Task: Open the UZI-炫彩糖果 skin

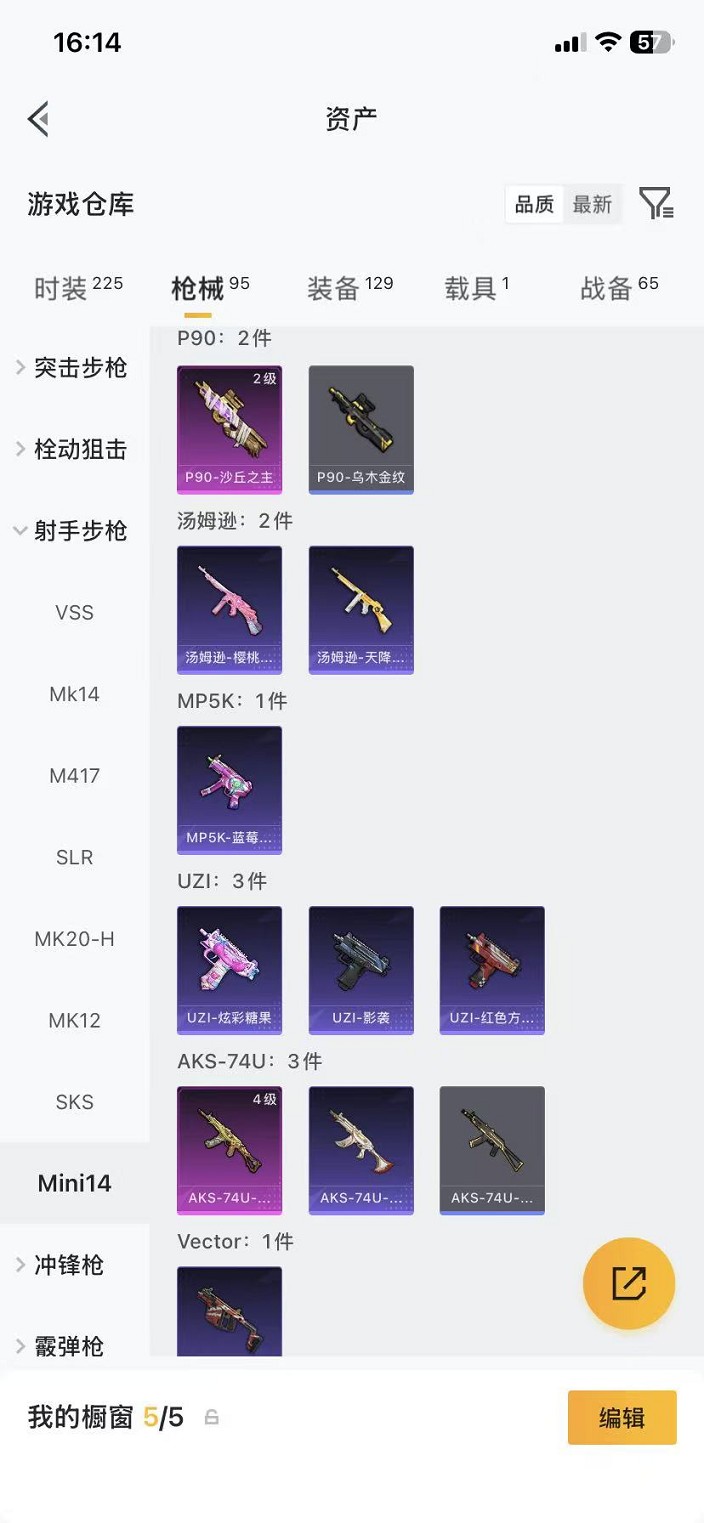Action: pyautogui.click(x=229, y=970)
